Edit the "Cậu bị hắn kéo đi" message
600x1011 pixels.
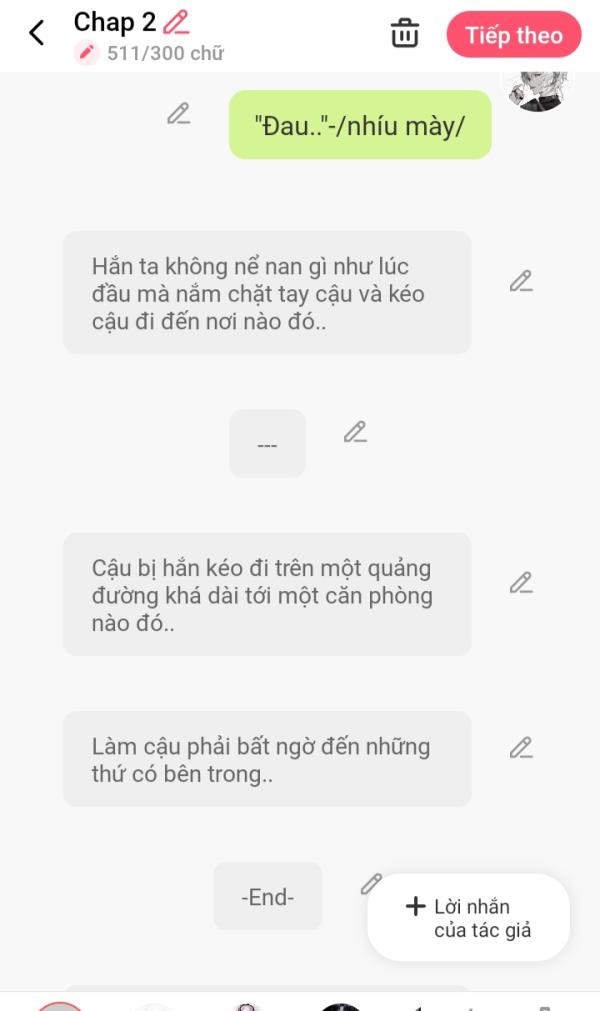point(521,583)
